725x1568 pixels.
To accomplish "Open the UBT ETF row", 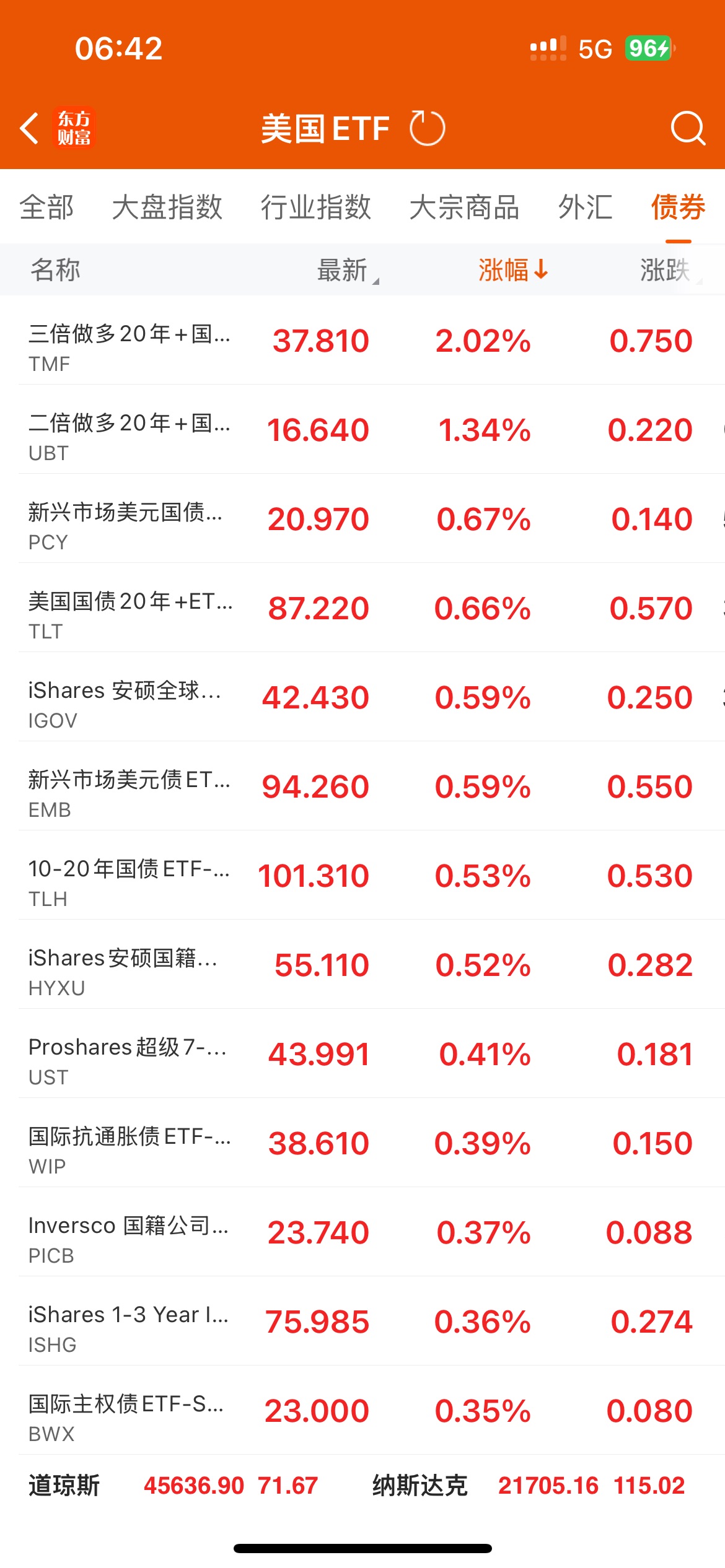I will pyautogui.click(x=362, y=429).
